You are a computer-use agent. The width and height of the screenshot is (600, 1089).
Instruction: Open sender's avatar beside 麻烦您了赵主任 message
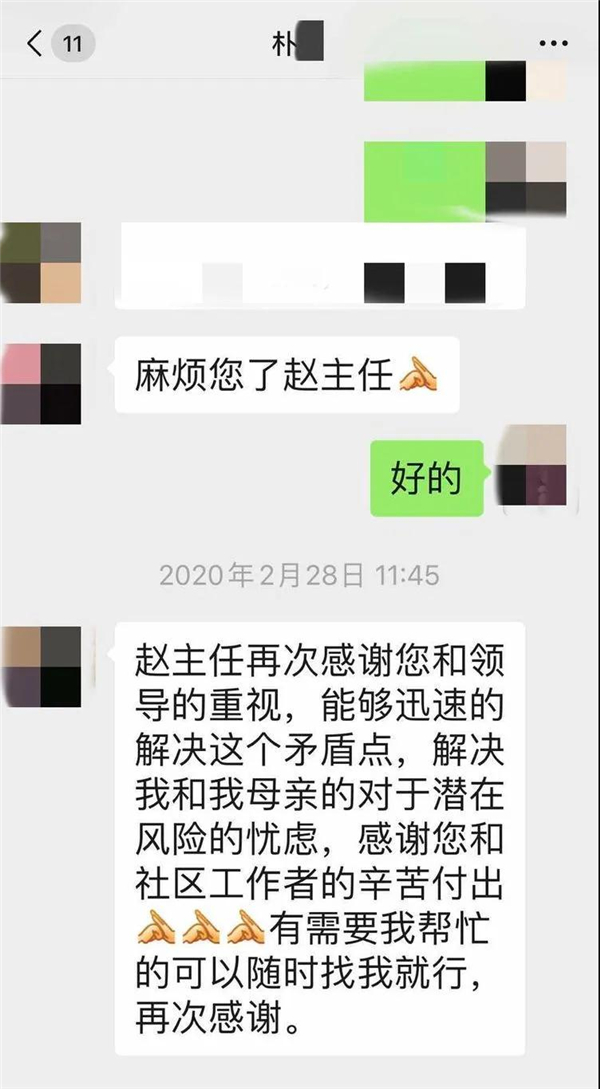click(x=41, y=383)
